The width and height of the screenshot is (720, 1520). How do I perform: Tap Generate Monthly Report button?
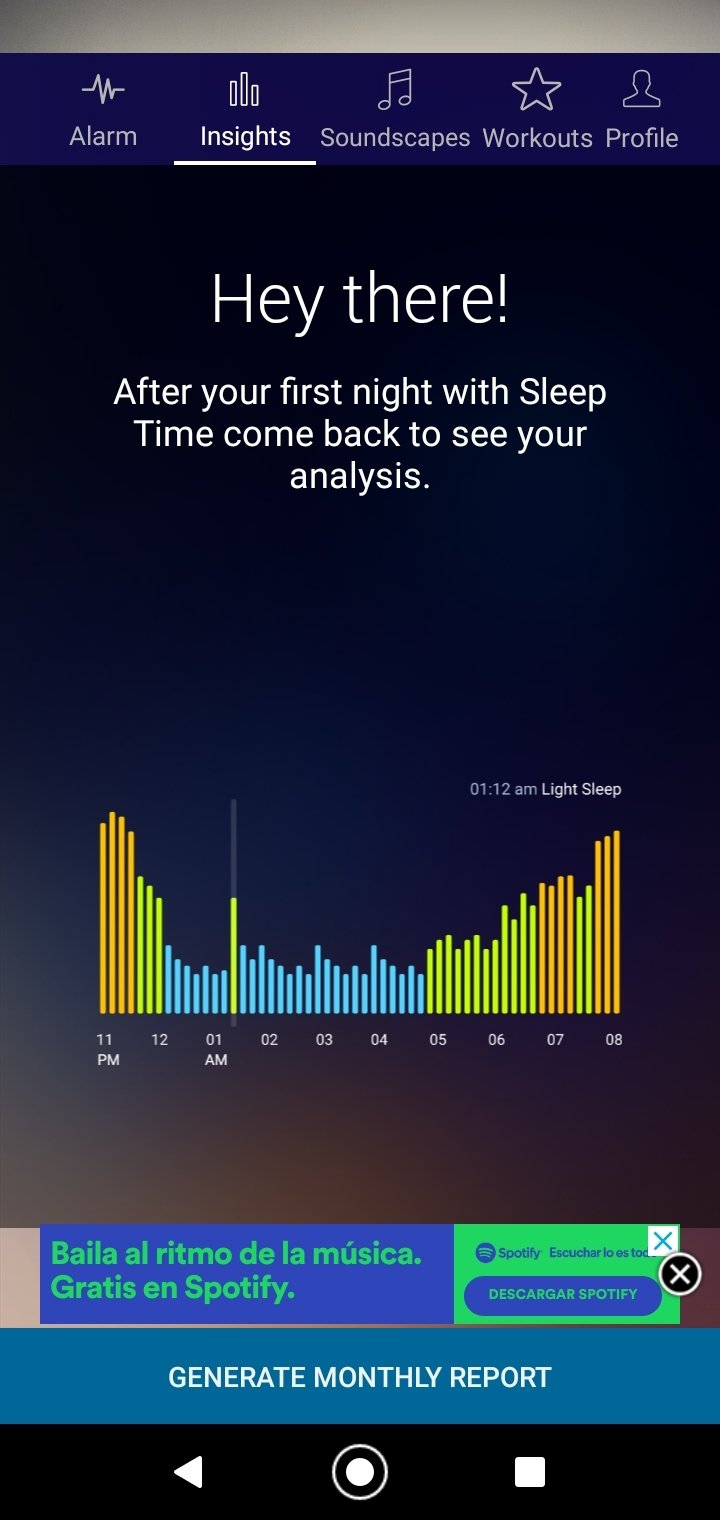coord(360,1377)
